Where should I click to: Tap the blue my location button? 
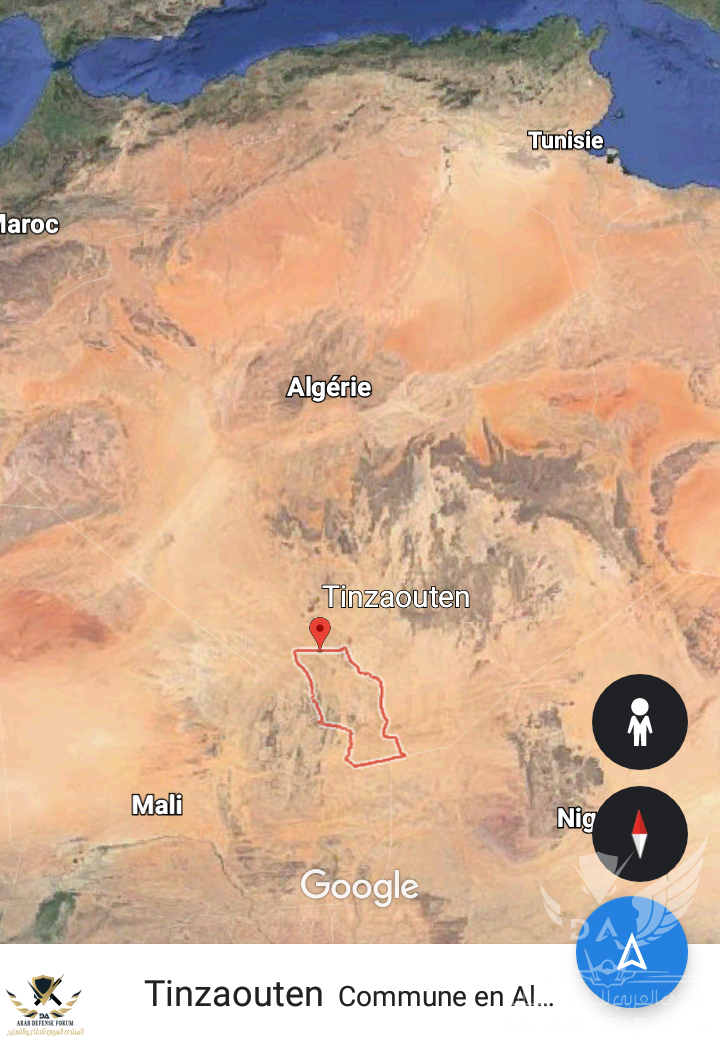tap(631, 953)
